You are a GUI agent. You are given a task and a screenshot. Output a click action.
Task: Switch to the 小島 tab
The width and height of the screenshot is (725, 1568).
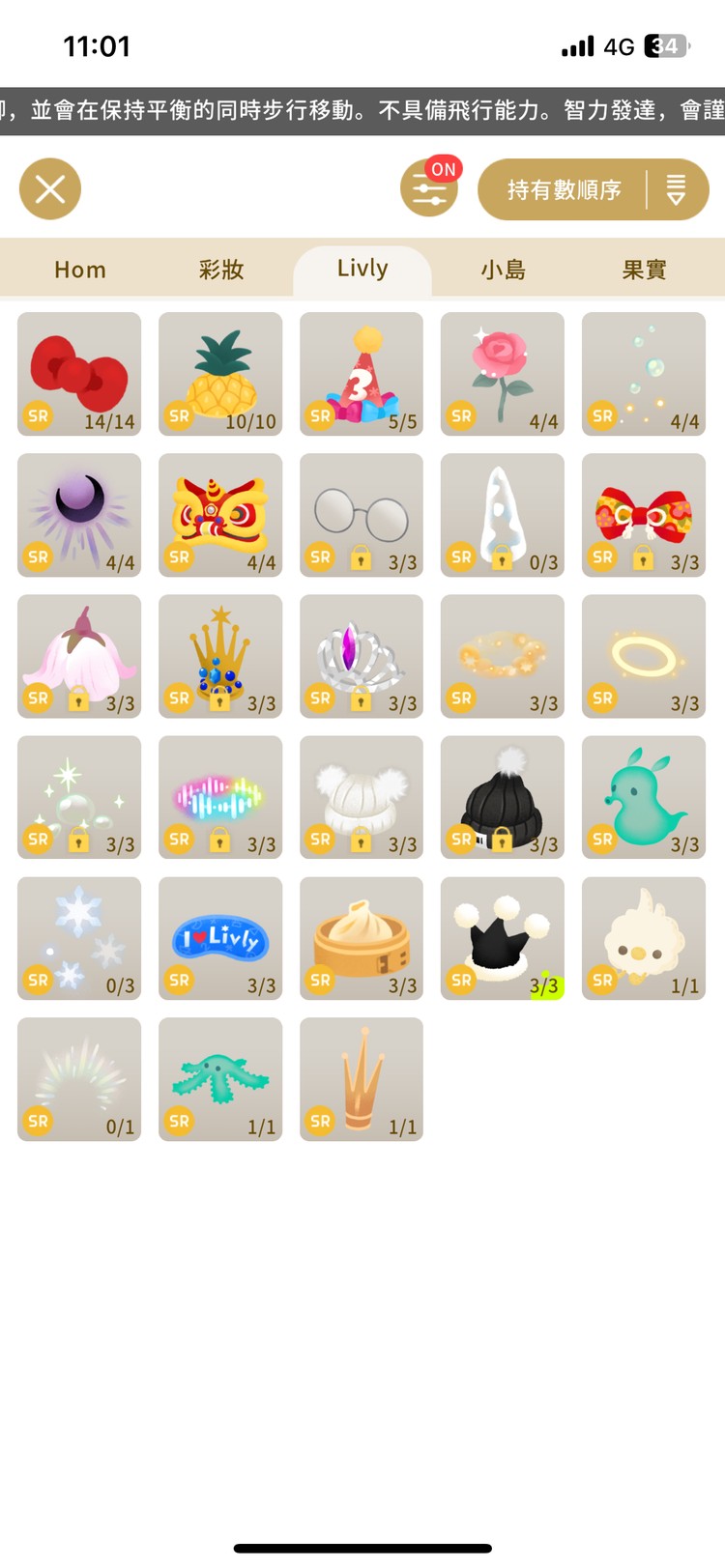click(x=504, y=270)
